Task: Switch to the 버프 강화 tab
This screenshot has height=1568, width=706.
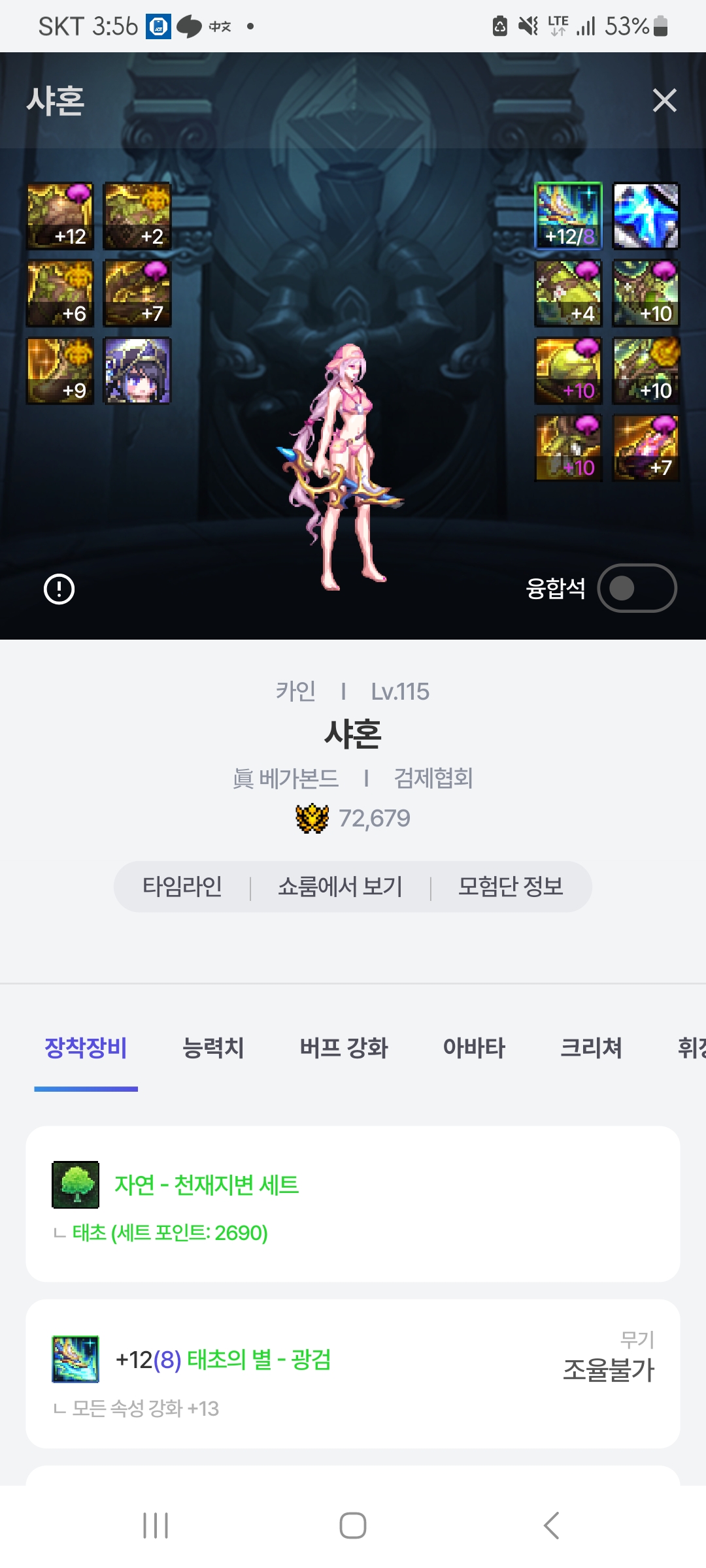Action: [344, 1048]
